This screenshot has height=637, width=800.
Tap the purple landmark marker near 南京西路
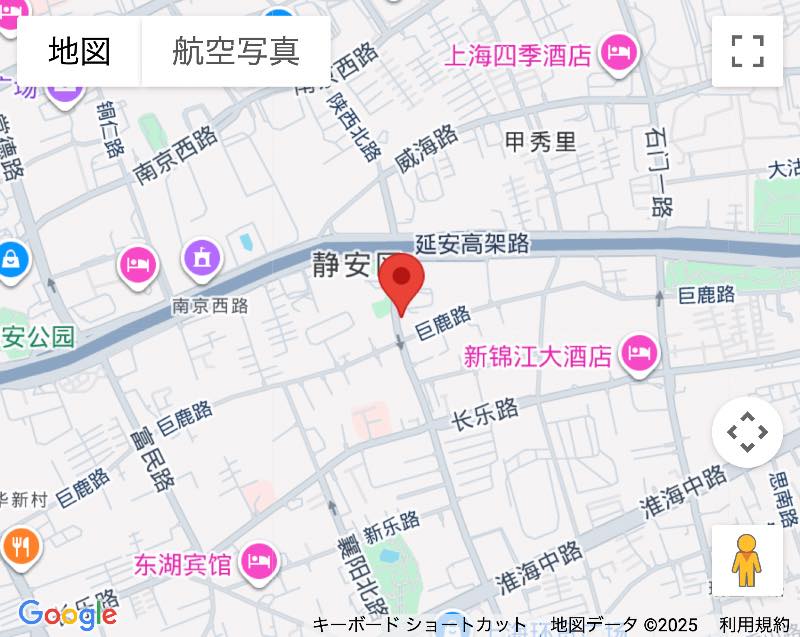pyautogui.click(x=203, y=259)
